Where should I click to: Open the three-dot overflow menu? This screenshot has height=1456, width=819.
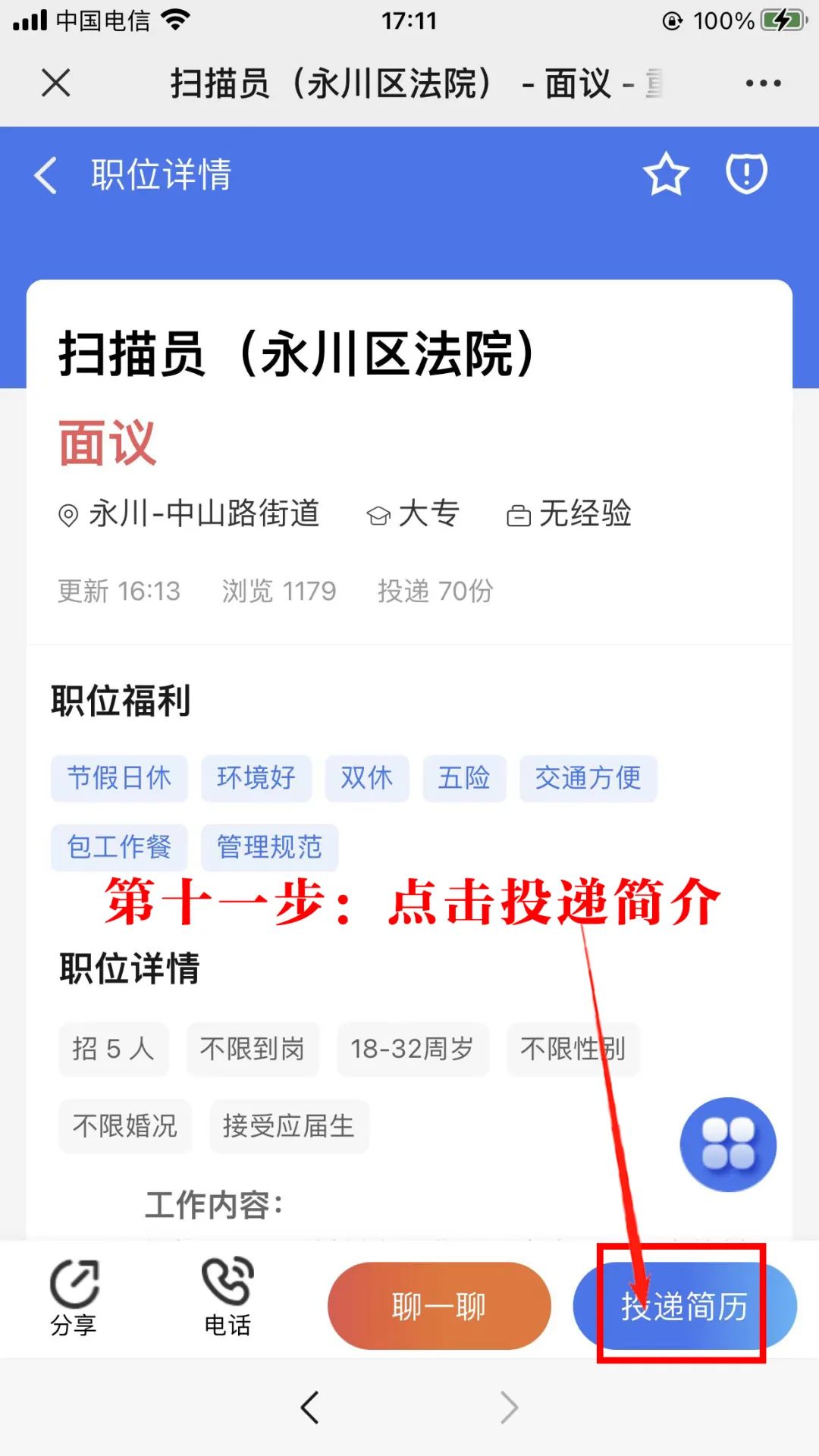763,83
